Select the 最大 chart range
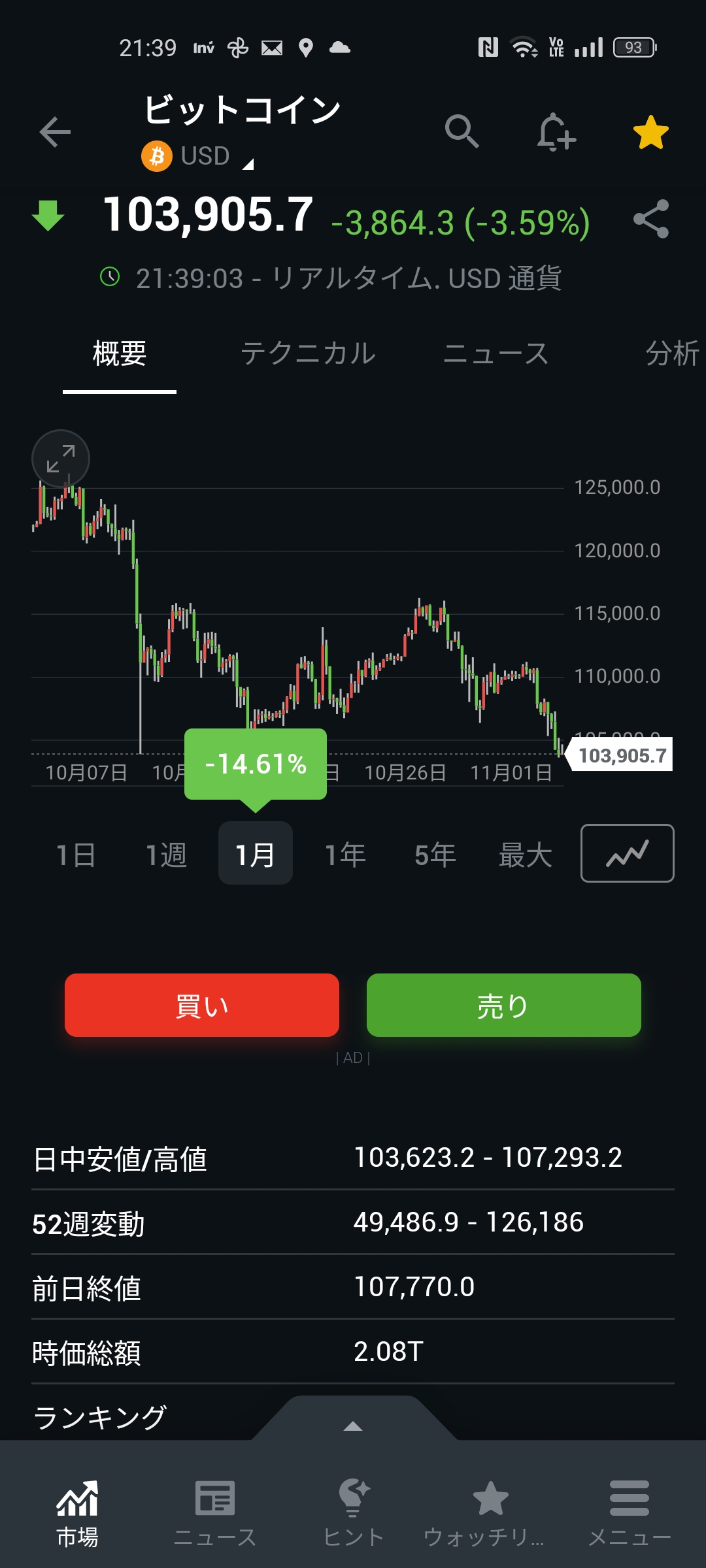This screenshot has width=706, height=1568. click(x=525, y=855)
